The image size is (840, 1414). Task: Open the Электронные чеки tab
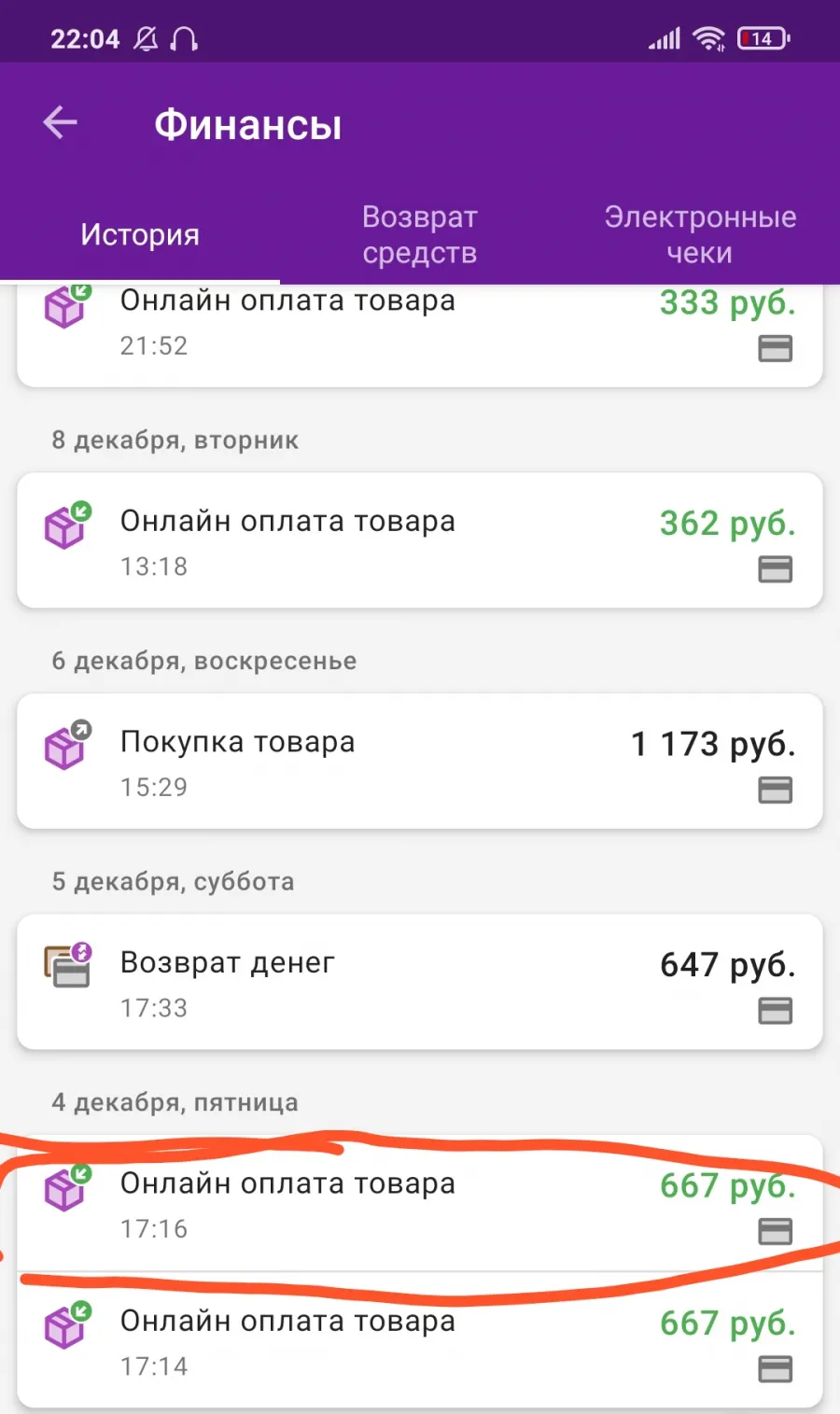click(700, 234)
